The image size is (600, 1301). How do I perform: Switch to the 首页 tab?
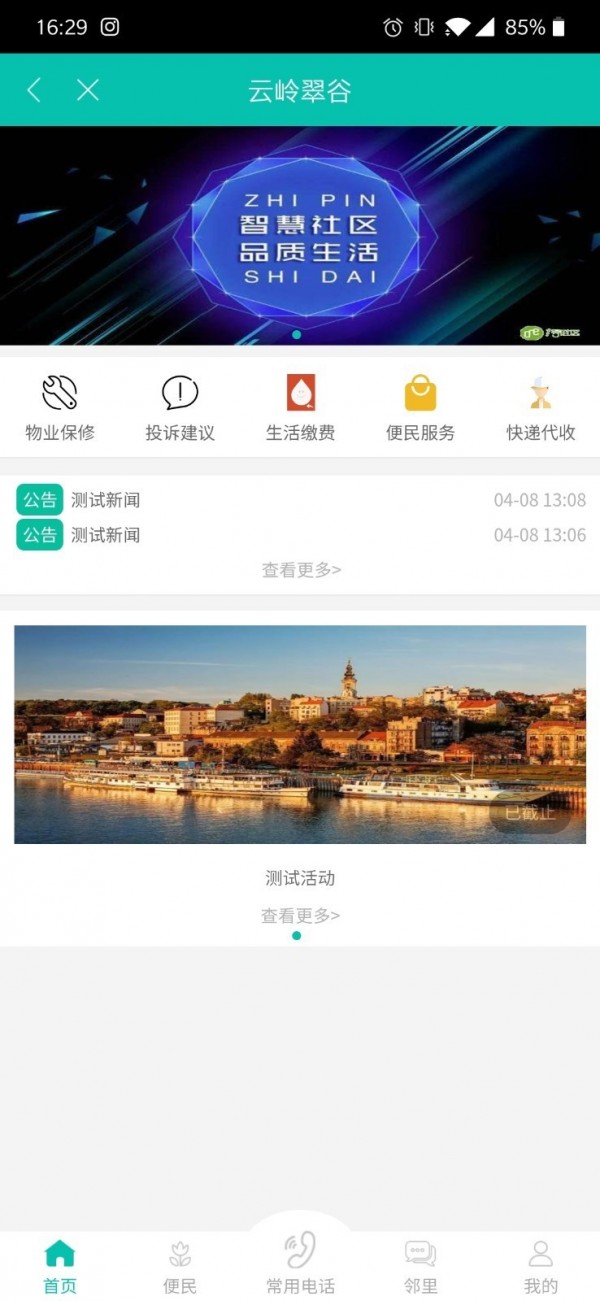(60, 1265)
